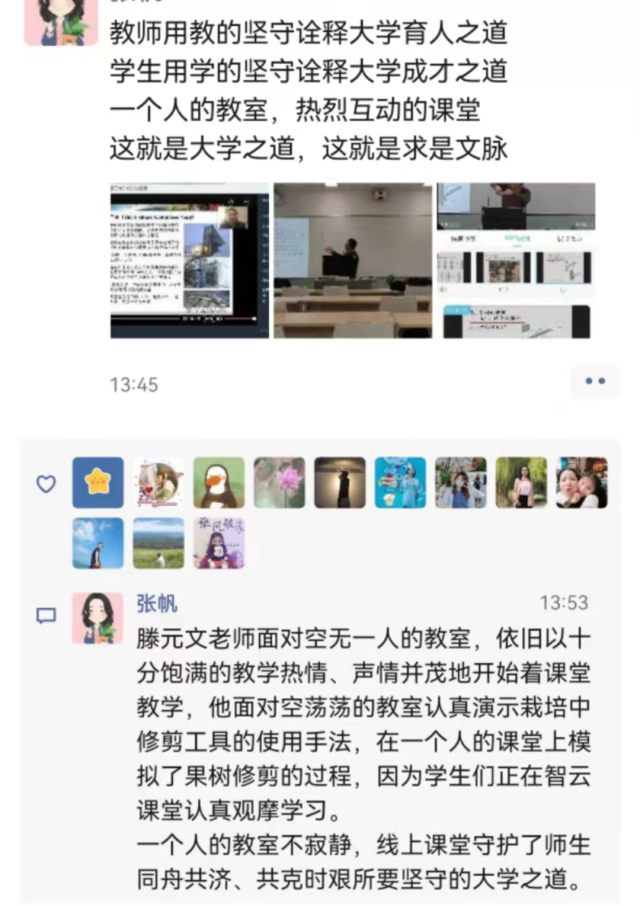Open the third photo with the screenshots
Viewport: 640px width, 906px height.
[515, 261]
